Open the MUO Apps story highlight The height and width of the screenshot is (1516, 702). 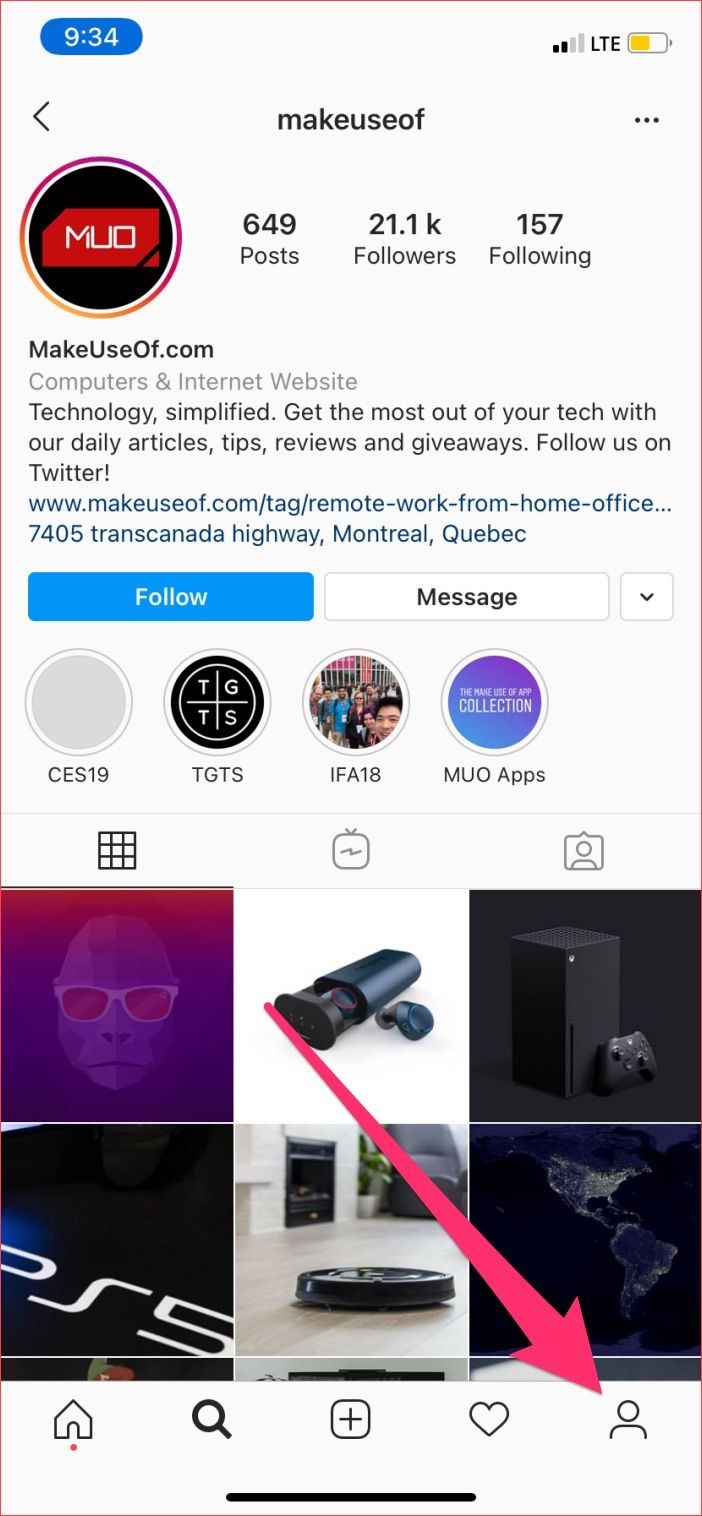coord(495,704)
